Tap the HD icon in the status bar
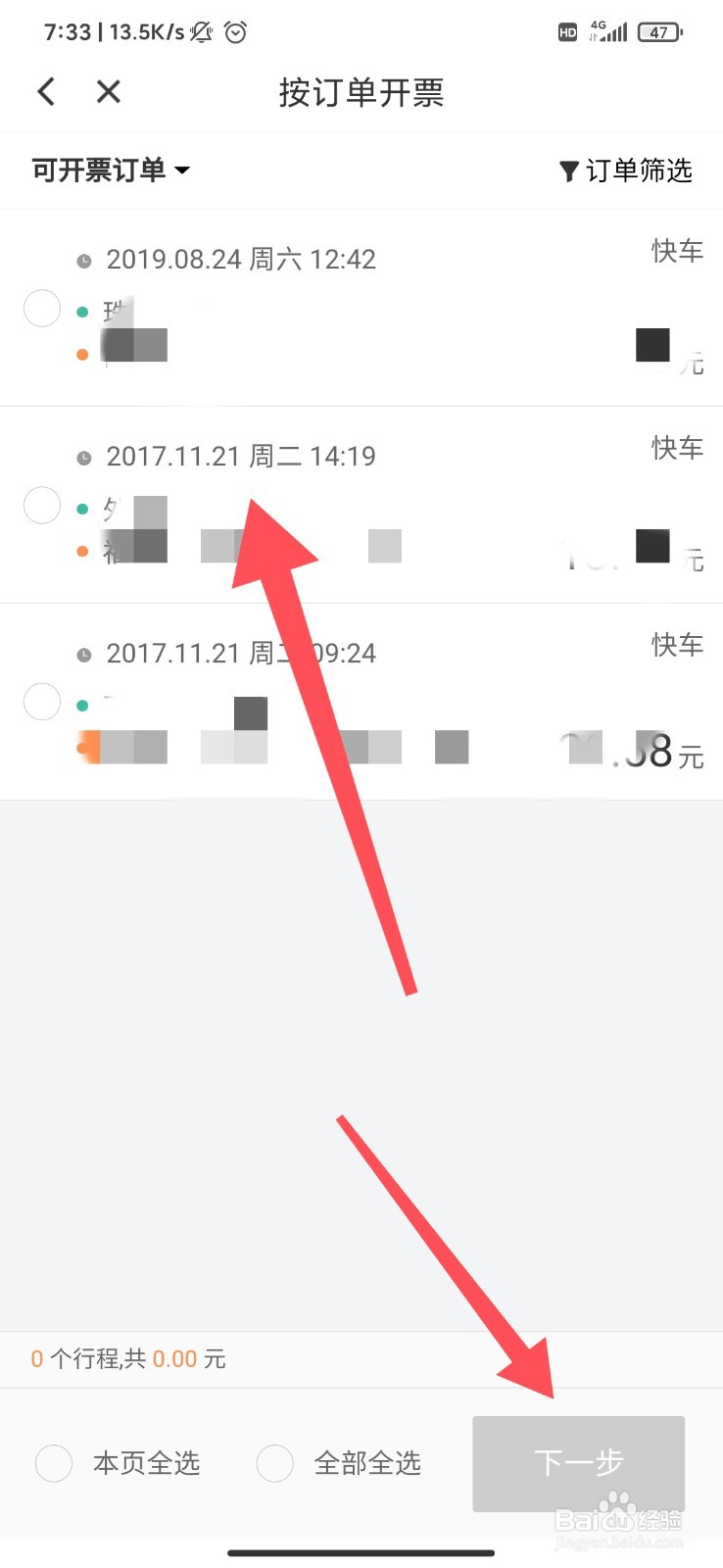This screenshot has height=1568, width=723. click(566, 32)
